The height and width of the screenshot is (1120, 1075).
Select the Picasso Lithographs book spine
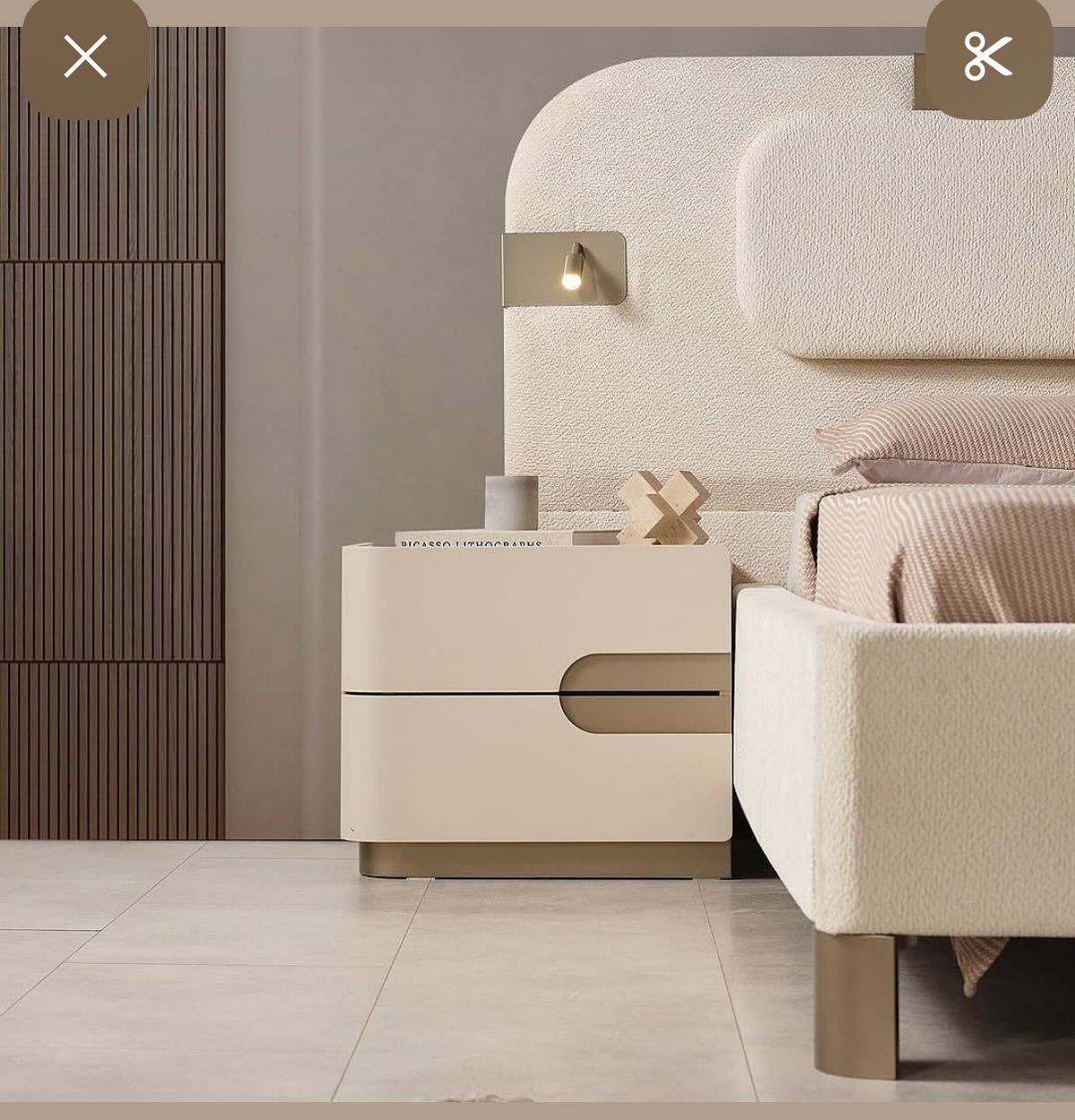475,543
